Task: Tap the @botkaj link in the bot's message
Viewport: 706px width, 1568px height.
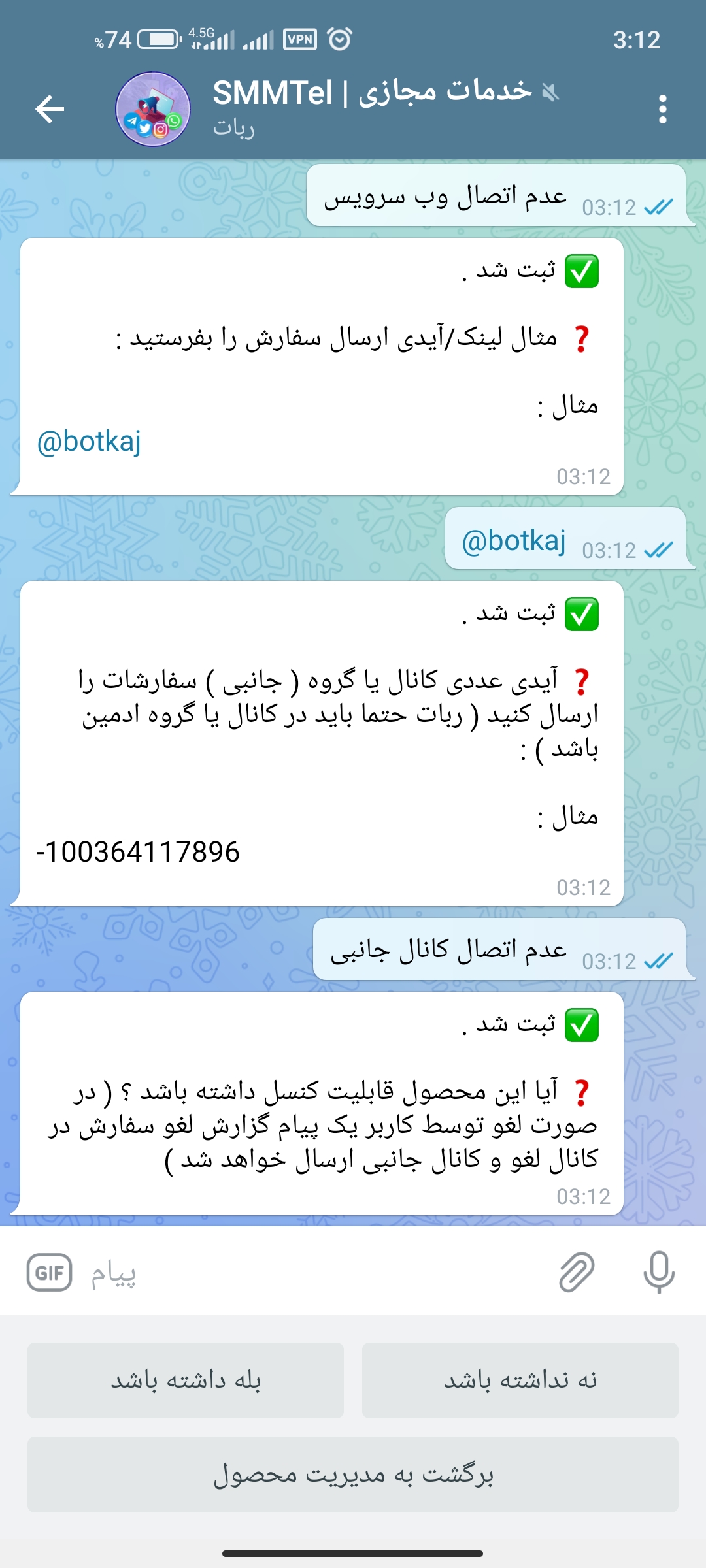Action: 89,442
